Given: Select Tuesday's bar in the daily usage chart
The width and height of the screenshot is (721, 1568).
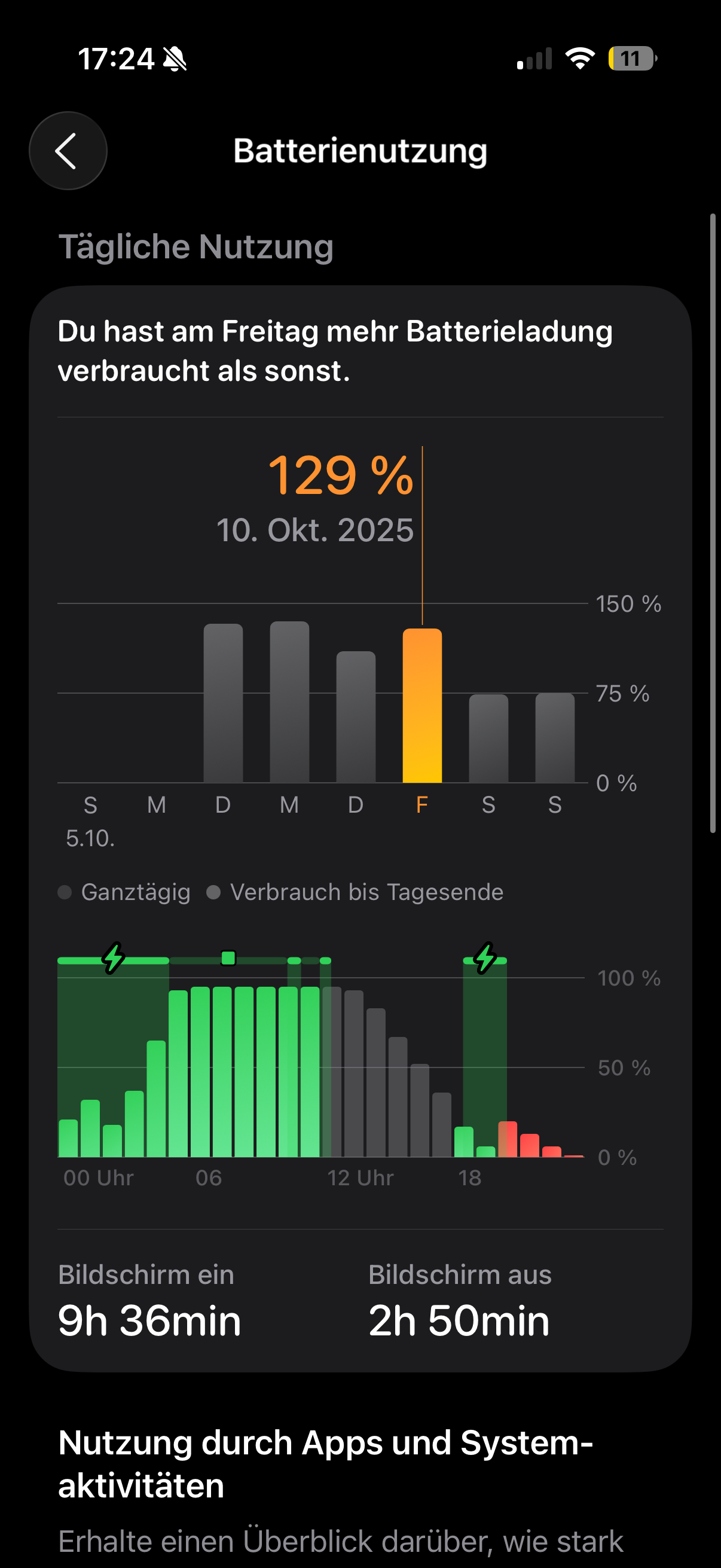Looking at the screenshot, I should click(x=222, y=703).
